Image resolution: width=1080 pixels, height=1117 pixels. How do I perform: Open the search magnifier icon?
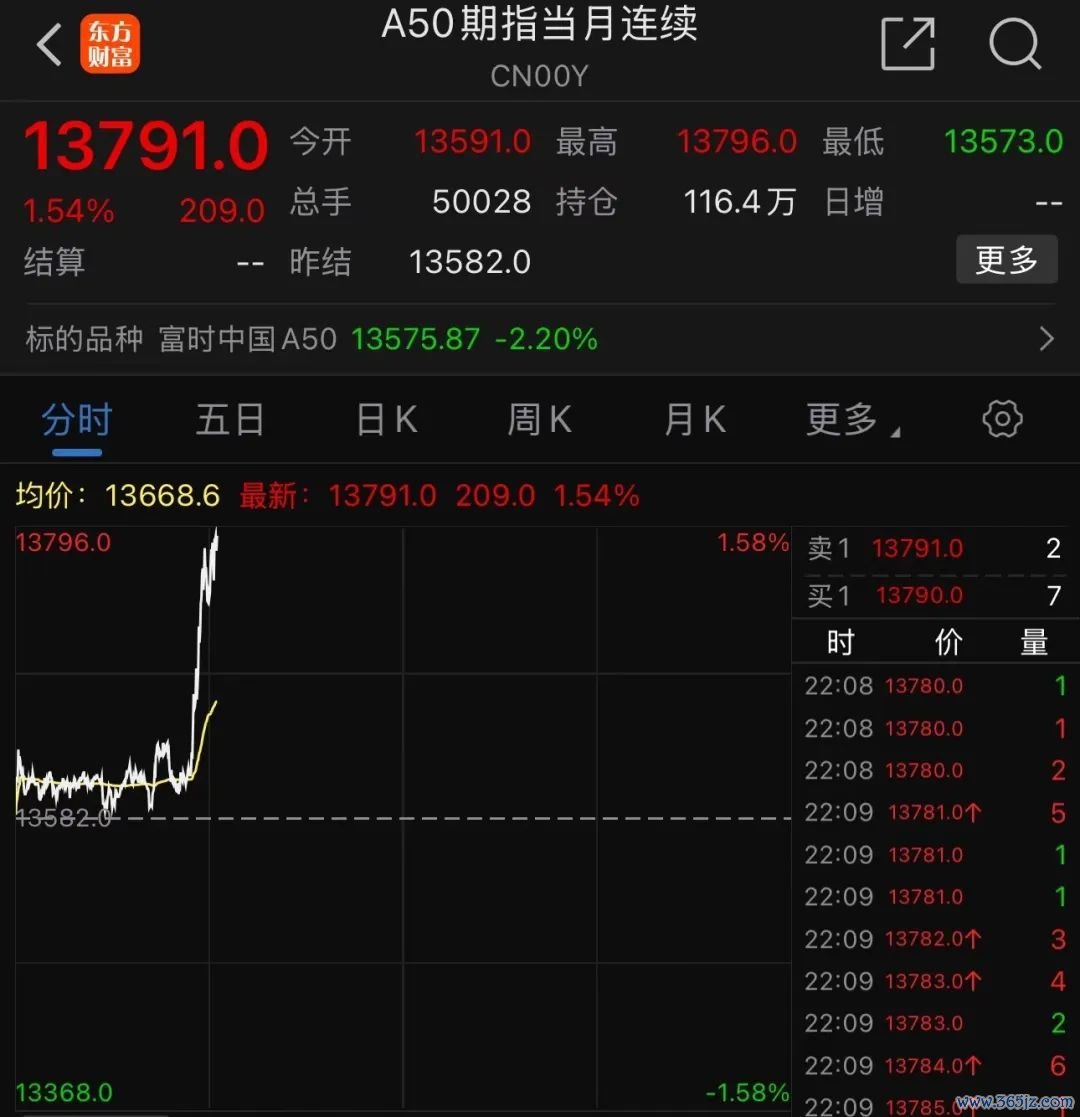[x=1014, y=45]
